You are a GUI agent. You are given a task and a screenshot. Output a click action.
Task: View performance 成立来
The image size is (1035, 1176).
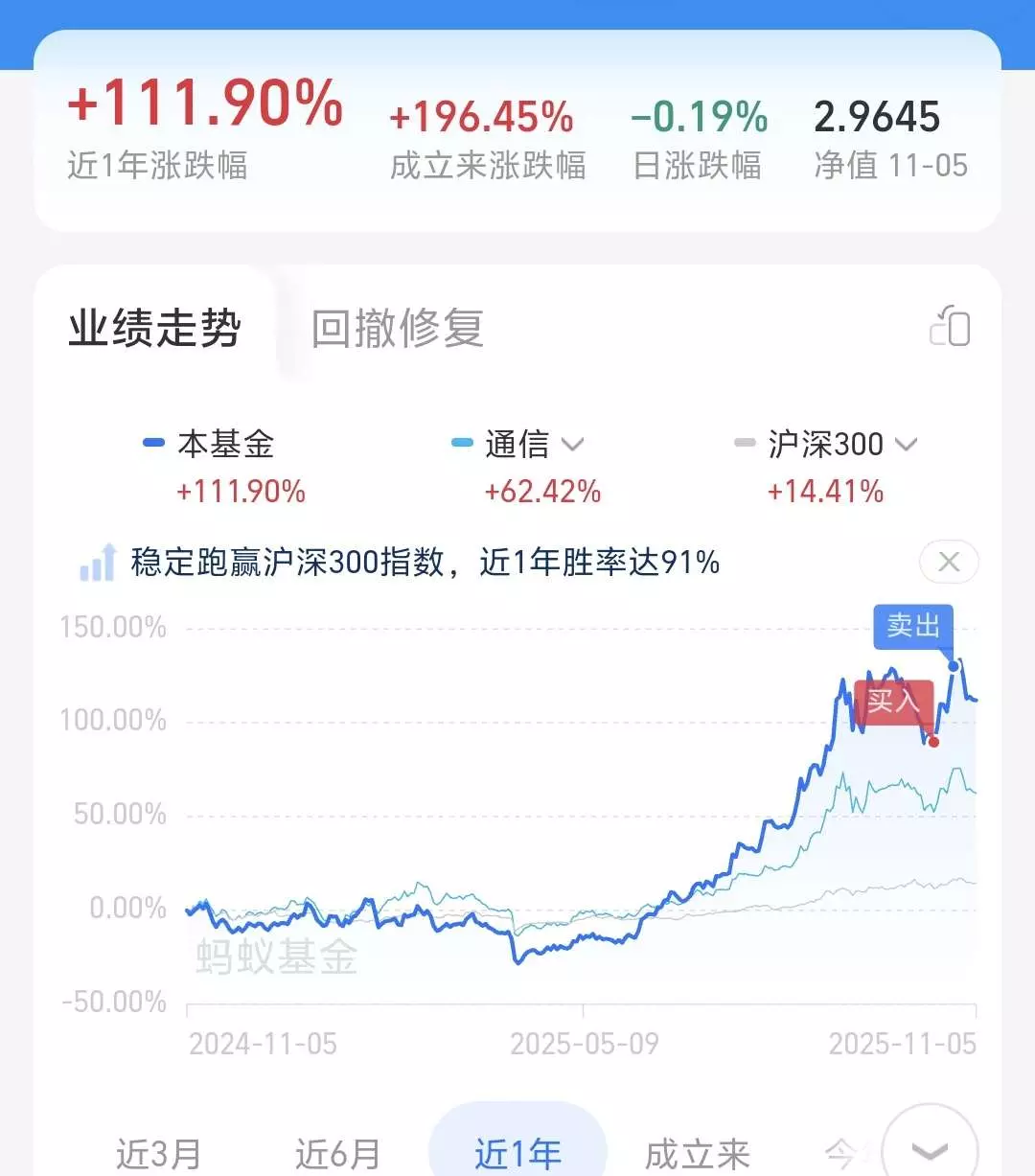697,1154
